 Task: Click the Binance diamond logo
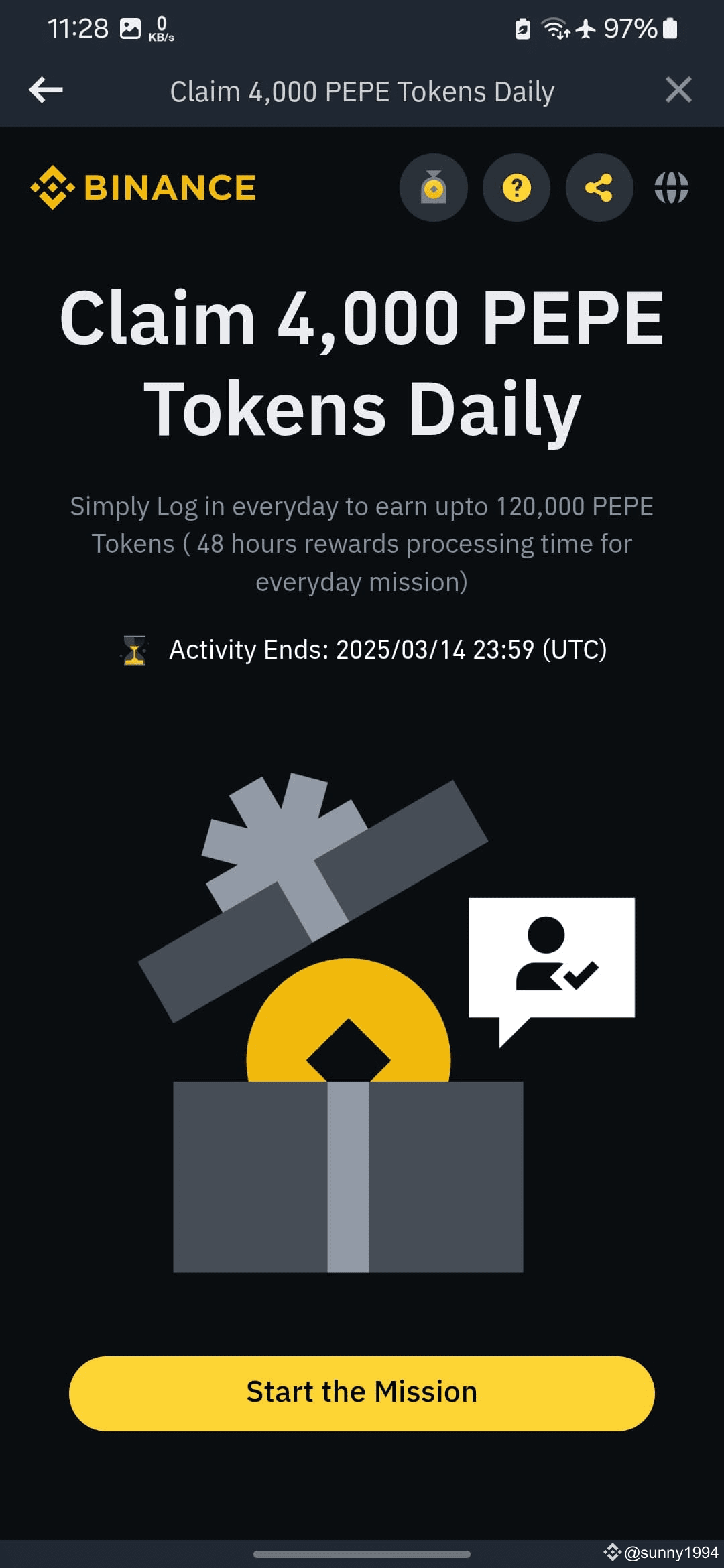pyautogui.click(x=52, y=186)
